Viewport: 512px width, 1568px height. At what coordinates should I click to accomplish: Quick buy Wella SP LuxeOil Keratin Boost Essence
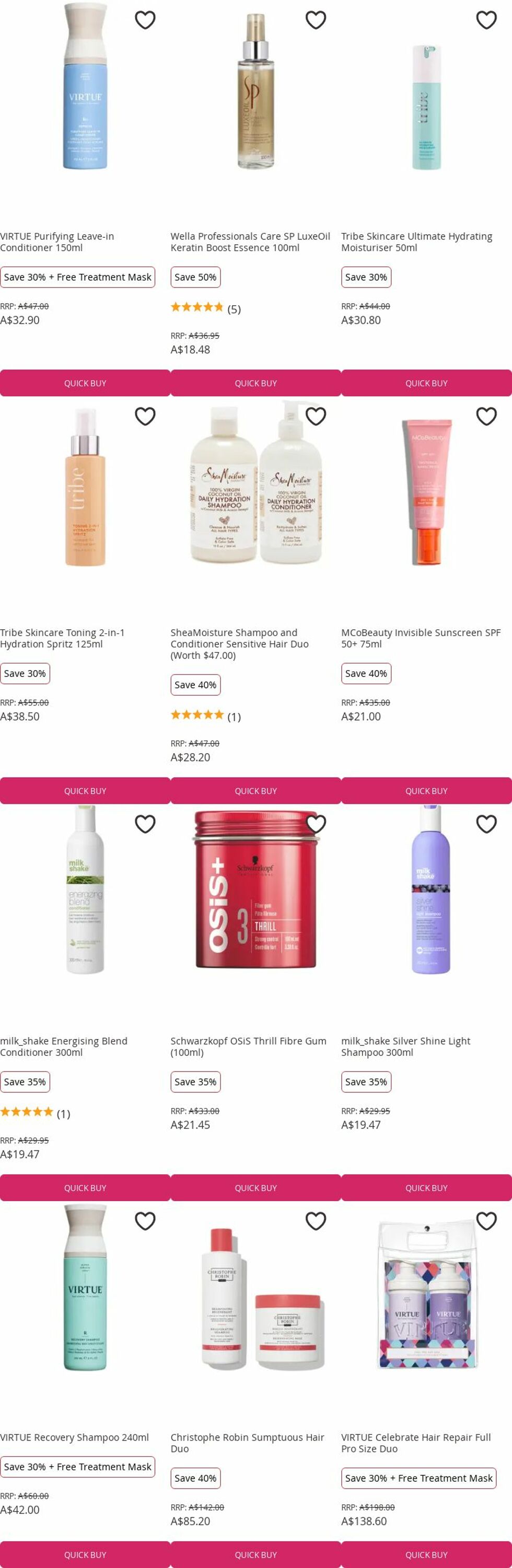coord(255,383)
